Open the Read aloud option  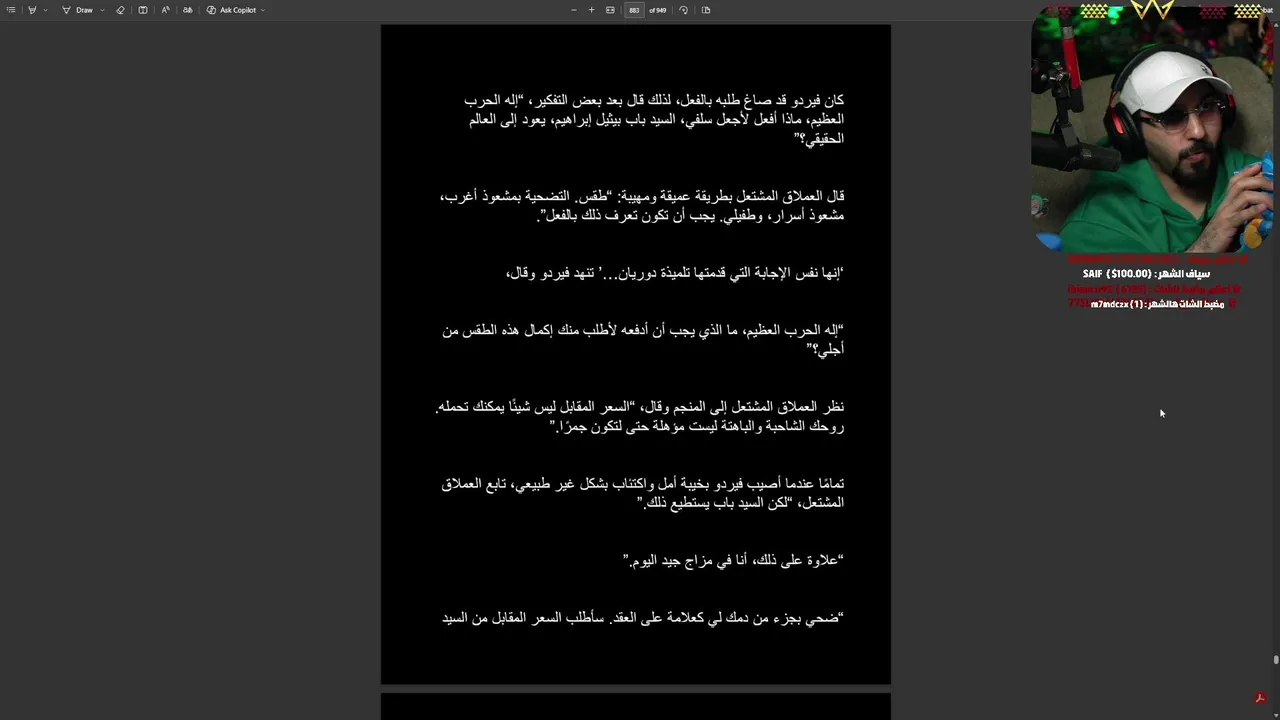click(165, 10)
